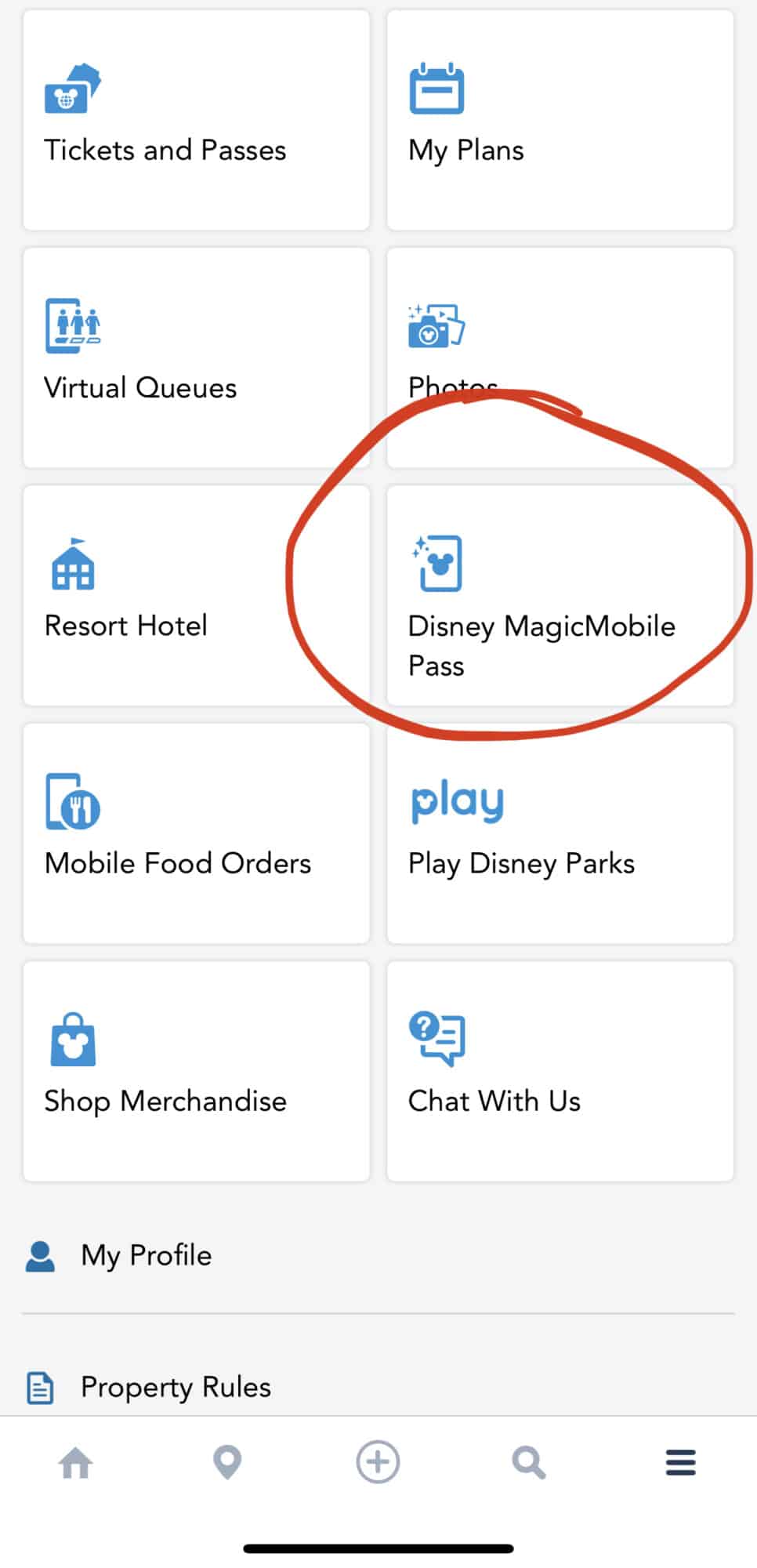The width and height of the screenshot is (757, 1568).
Task: Open Mobile Food Orders tile
Action: click(x=196, y=833)
